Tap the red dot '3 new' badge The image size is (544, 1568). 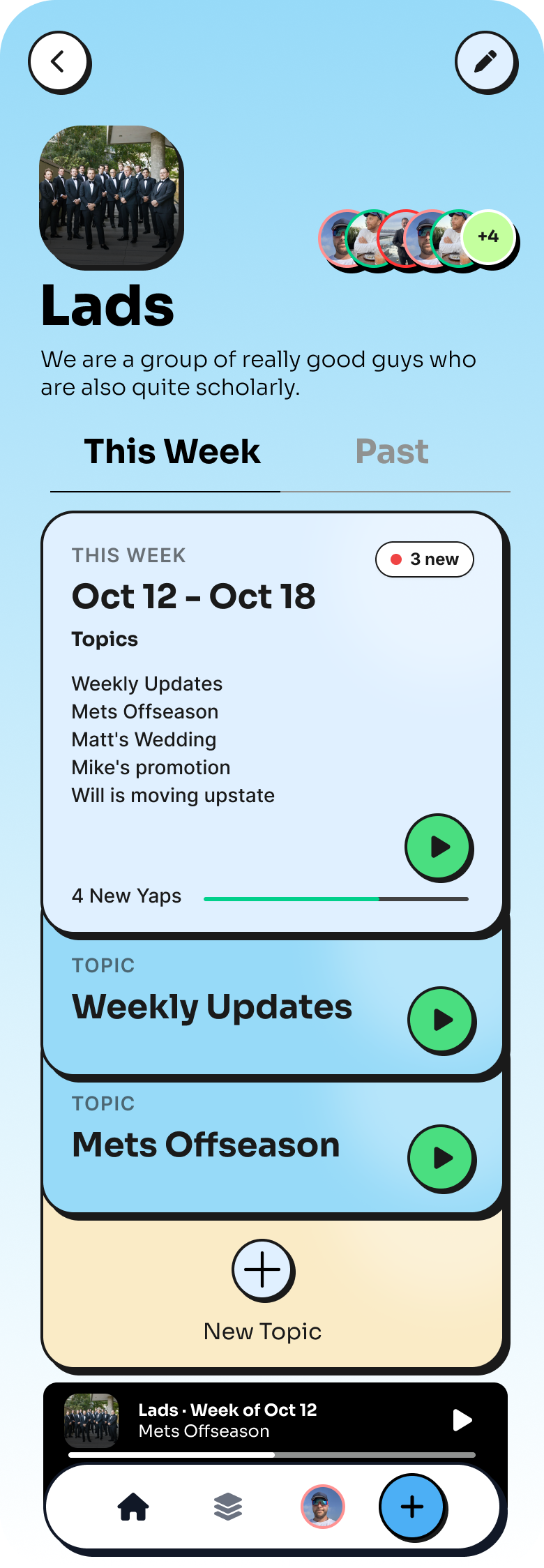[423, 559]
